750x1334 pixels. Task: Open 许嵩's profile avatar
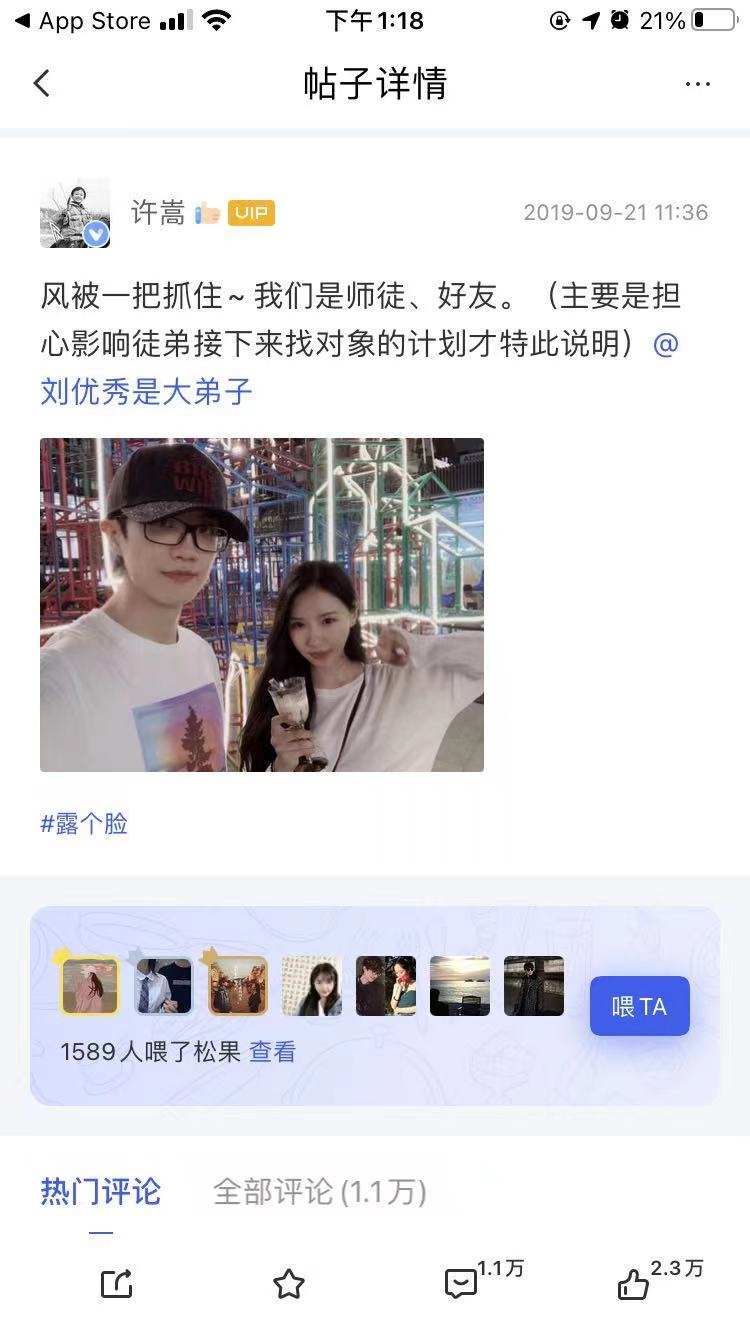point(75,213)
